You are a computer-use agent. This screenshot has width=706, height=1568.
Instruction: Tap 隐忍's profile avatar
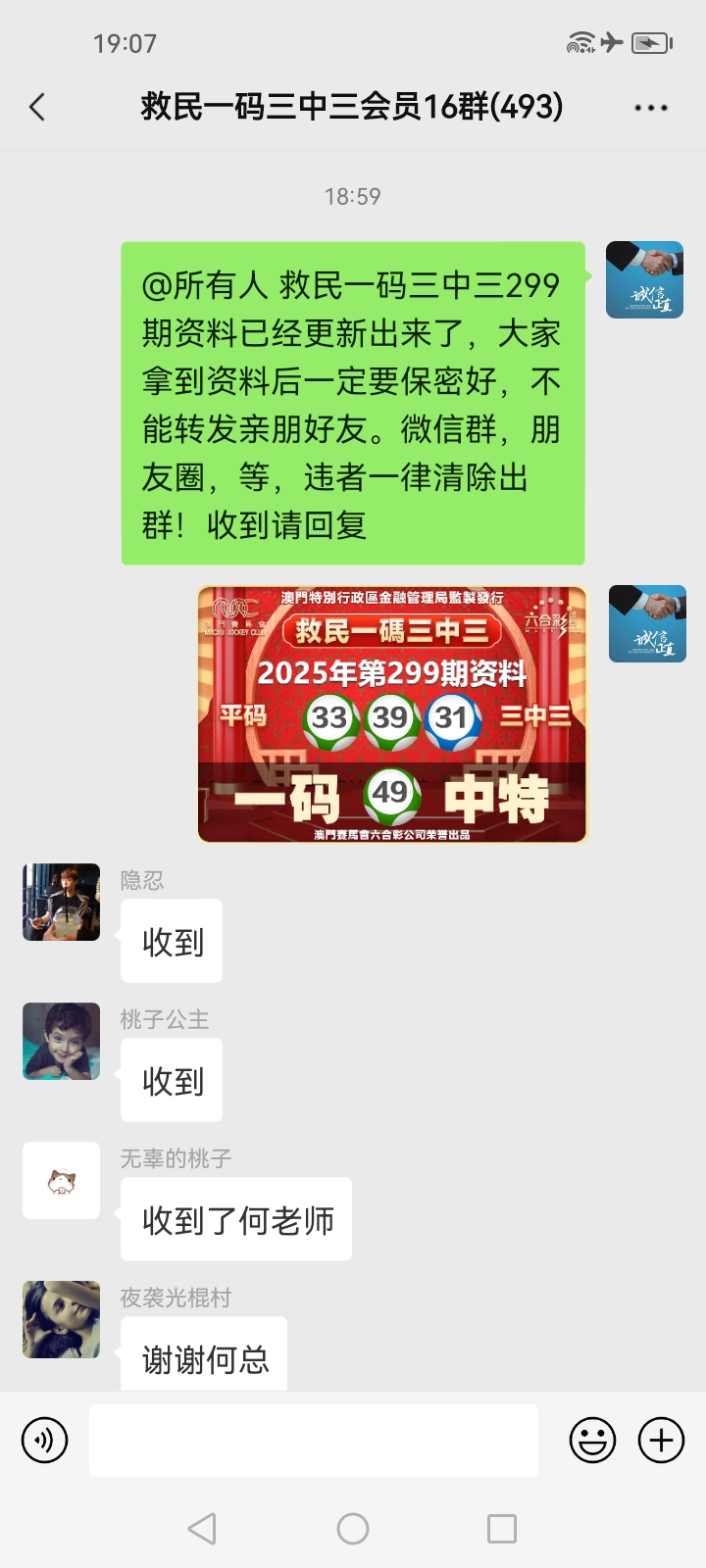[62, 902]
